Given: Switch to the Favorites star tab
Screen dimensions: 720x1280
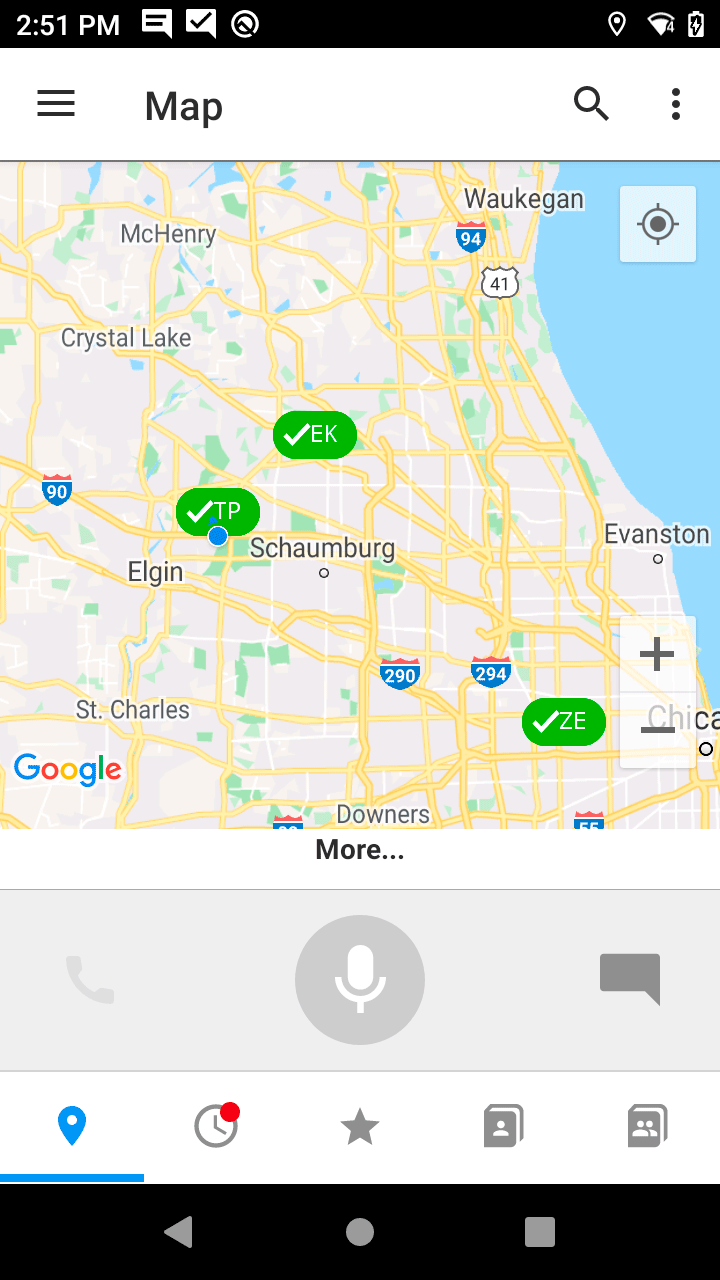Looking at the screenshot, I should [x=360, y=1127].
